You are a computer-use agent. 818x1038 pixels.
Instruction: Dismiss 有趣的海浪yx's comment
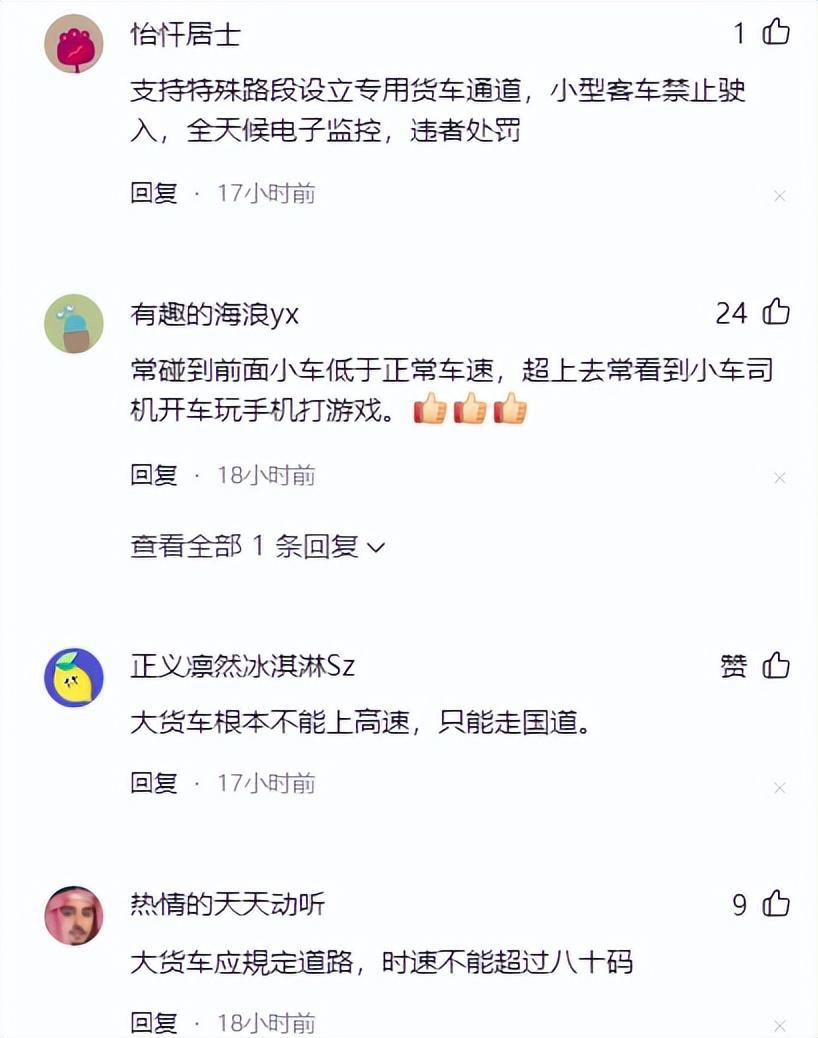click(x=780, y=478)
